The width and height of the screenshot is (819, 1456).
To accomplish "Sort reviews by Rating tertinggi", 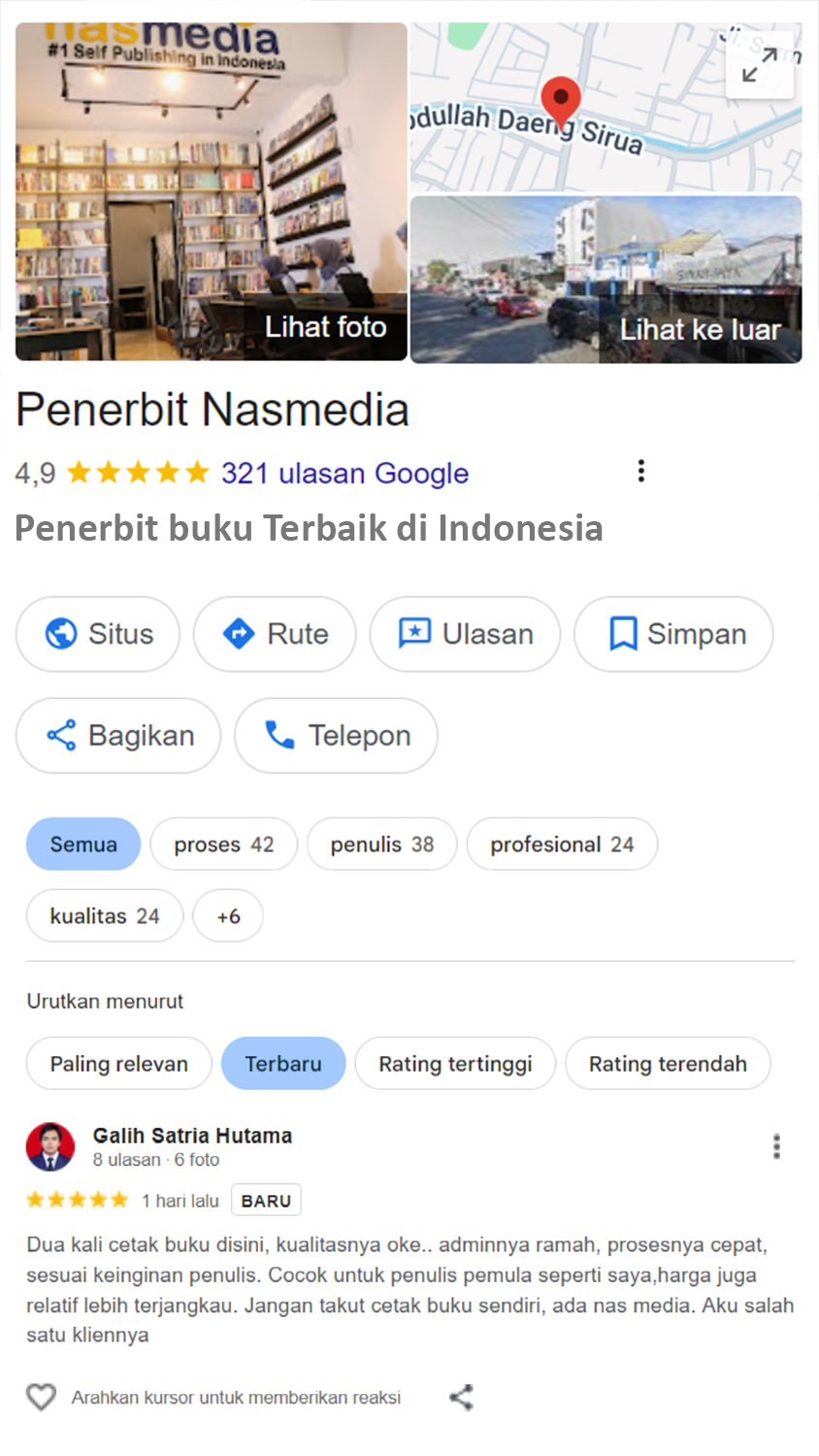I will (455, 1064).
